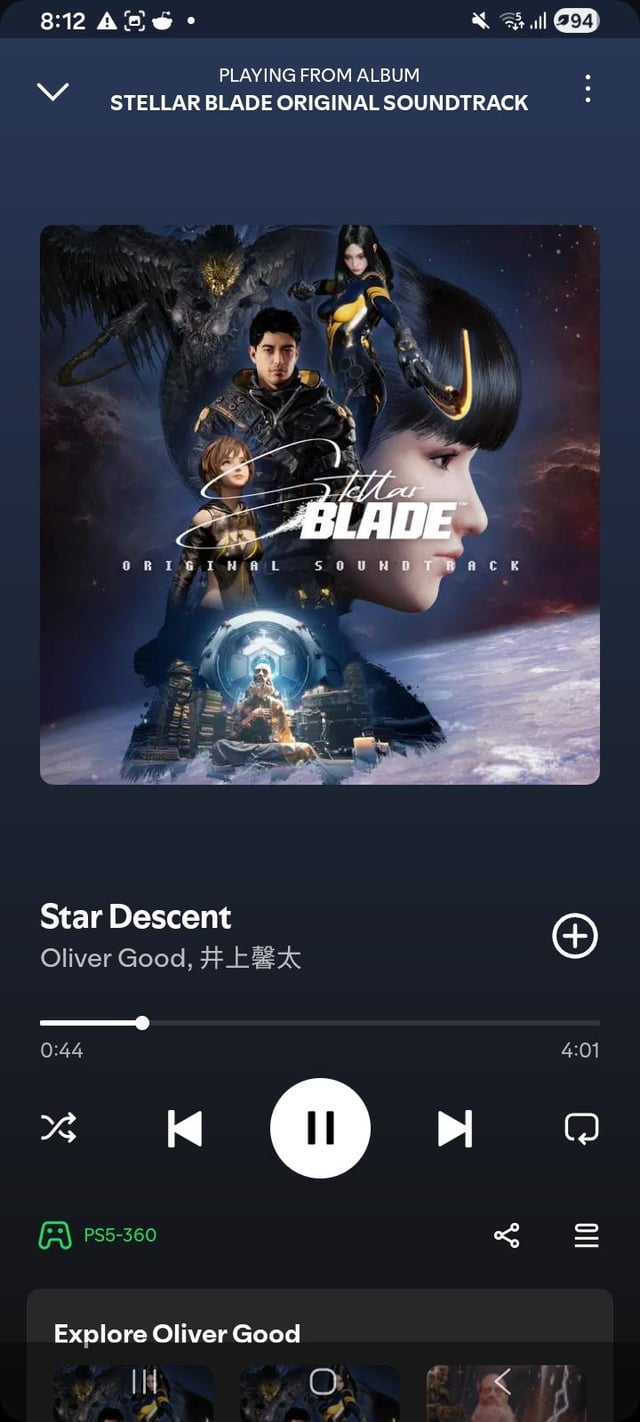640x1422 pixels.
Task: Toggle shuffle playback
Action: pos(58,1128)
